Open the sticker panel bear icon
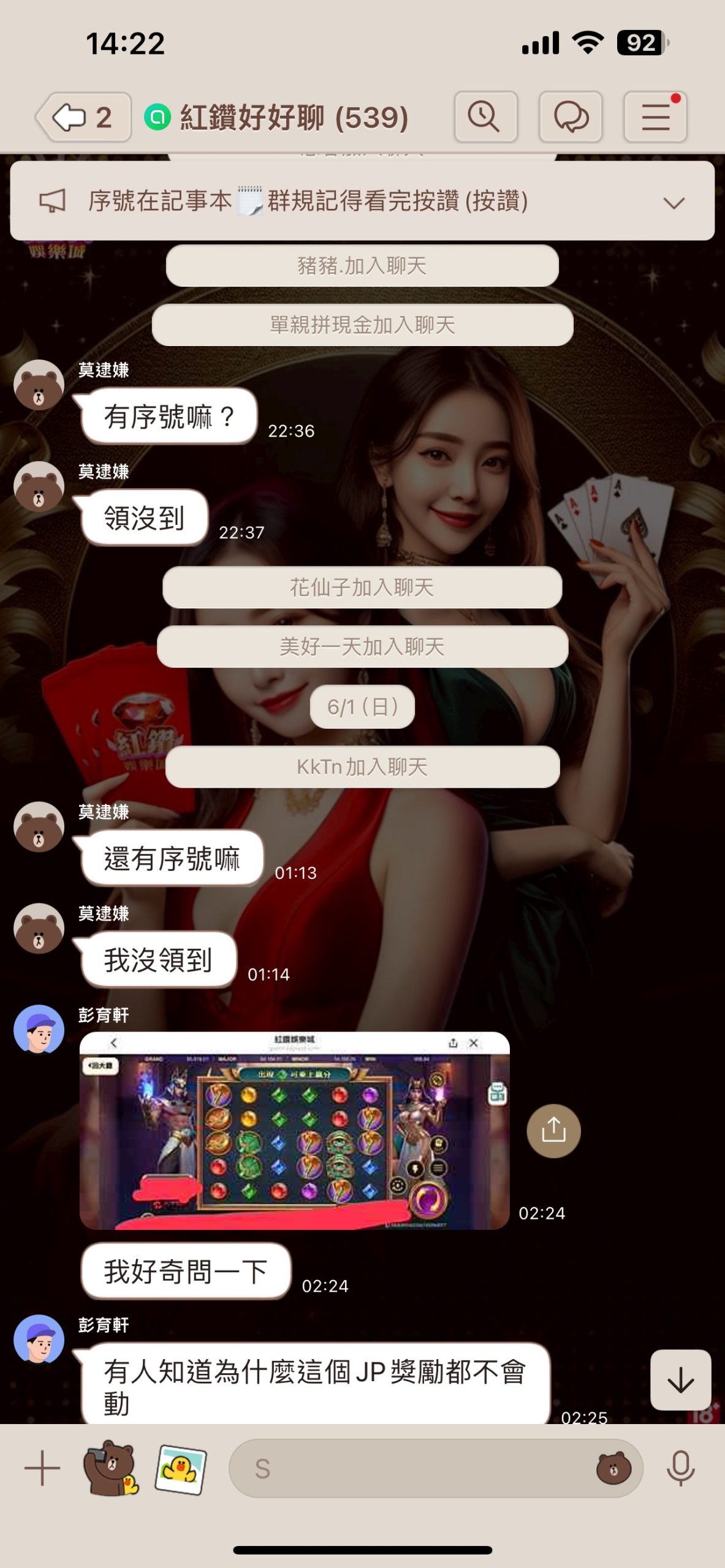The width and height of the screenshot is (725, 1568). 613,1468
